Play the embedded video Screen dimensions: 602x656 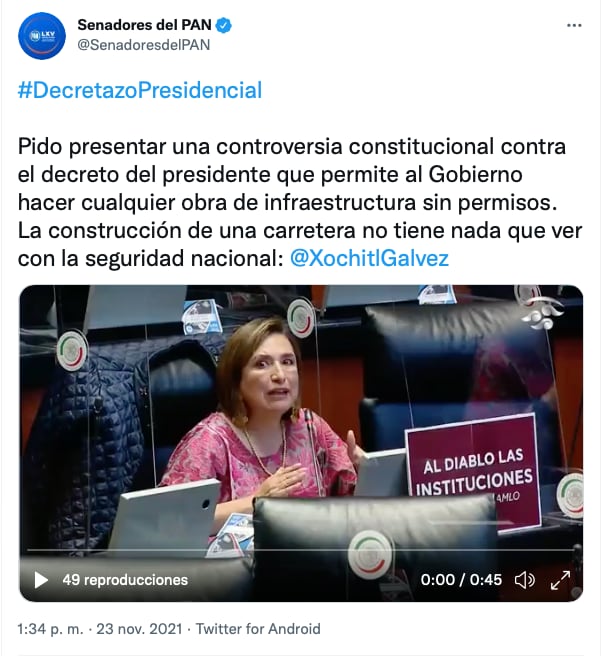click(x=41, y=579)
